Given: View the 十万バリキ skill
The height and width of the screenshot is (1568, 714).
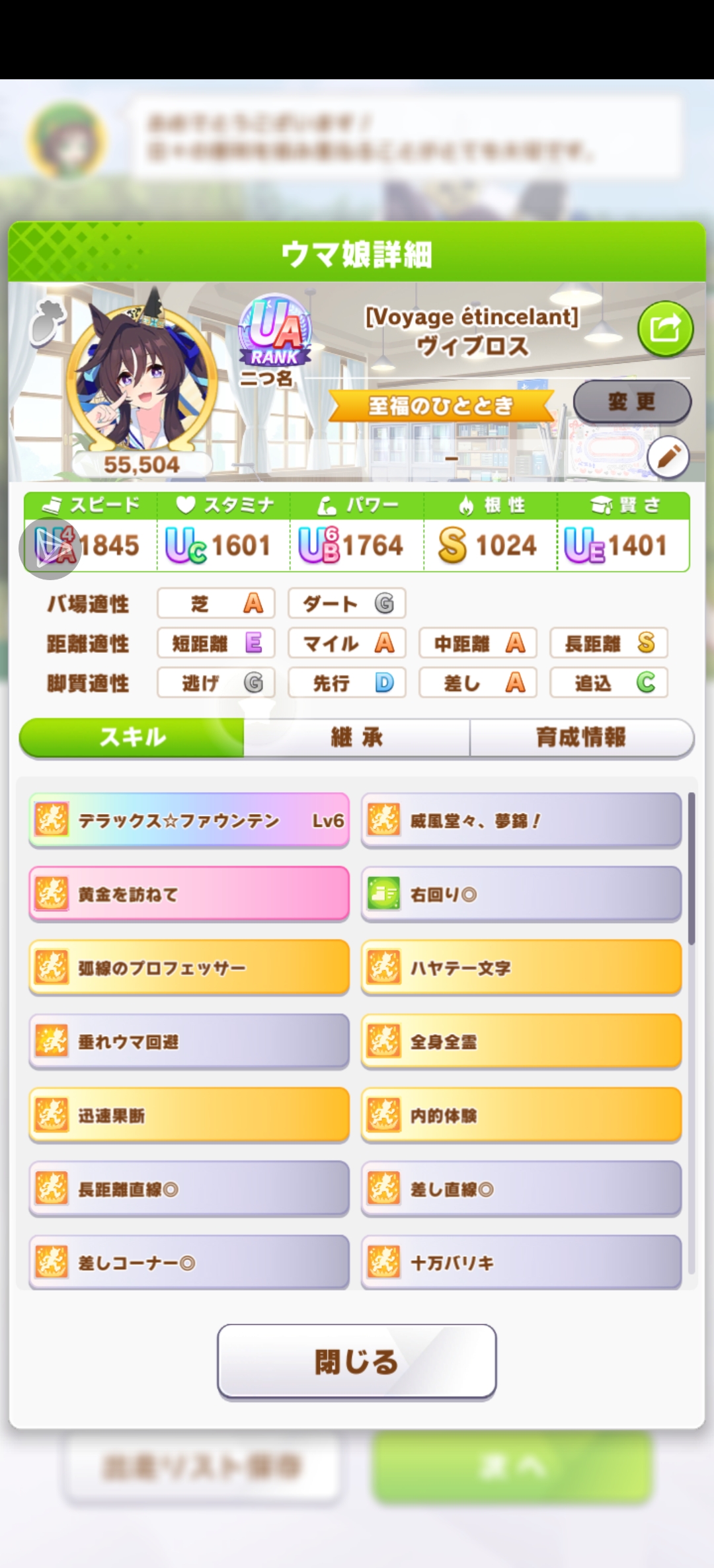Looking at the screenshot, I should click(521, 1263).
